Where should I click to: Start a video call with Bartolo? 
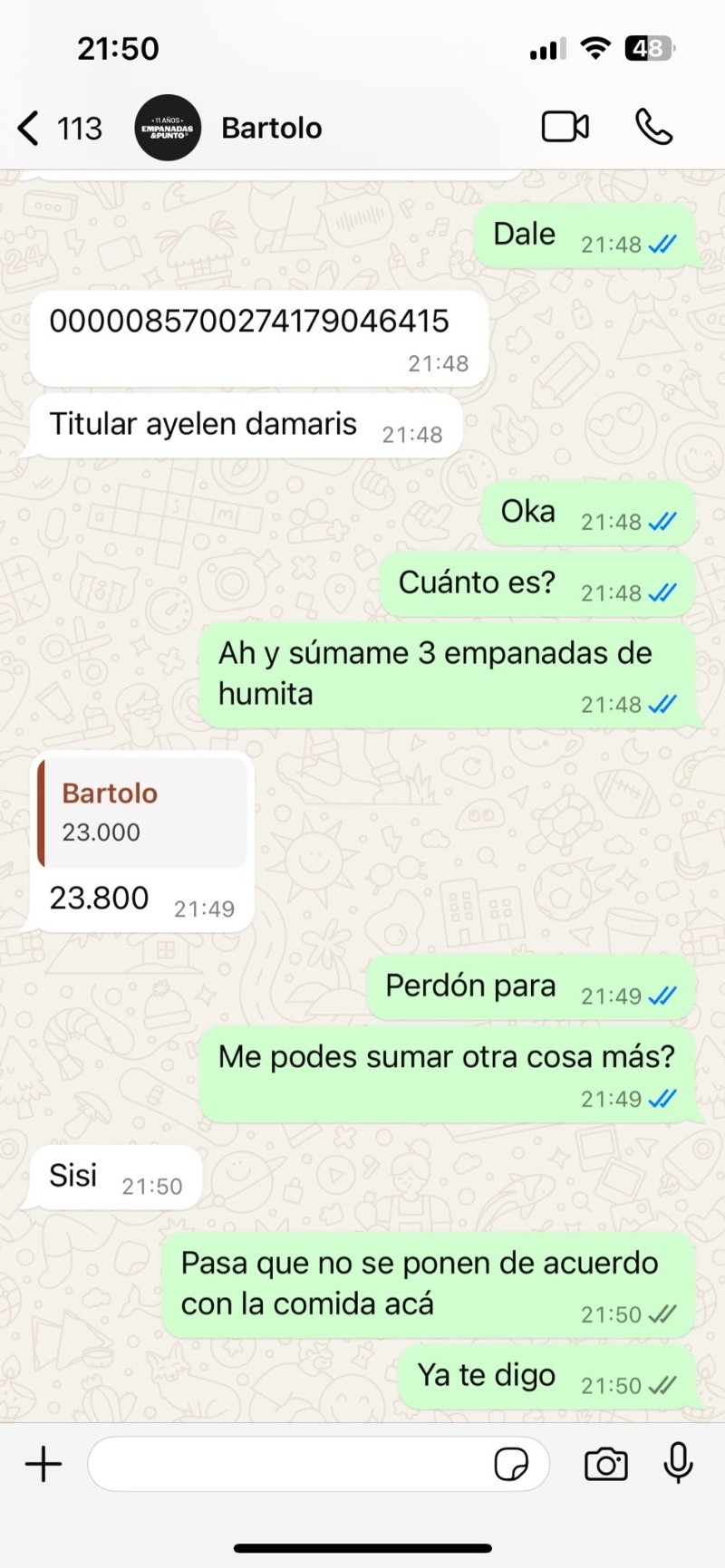(x=565, y=128)
